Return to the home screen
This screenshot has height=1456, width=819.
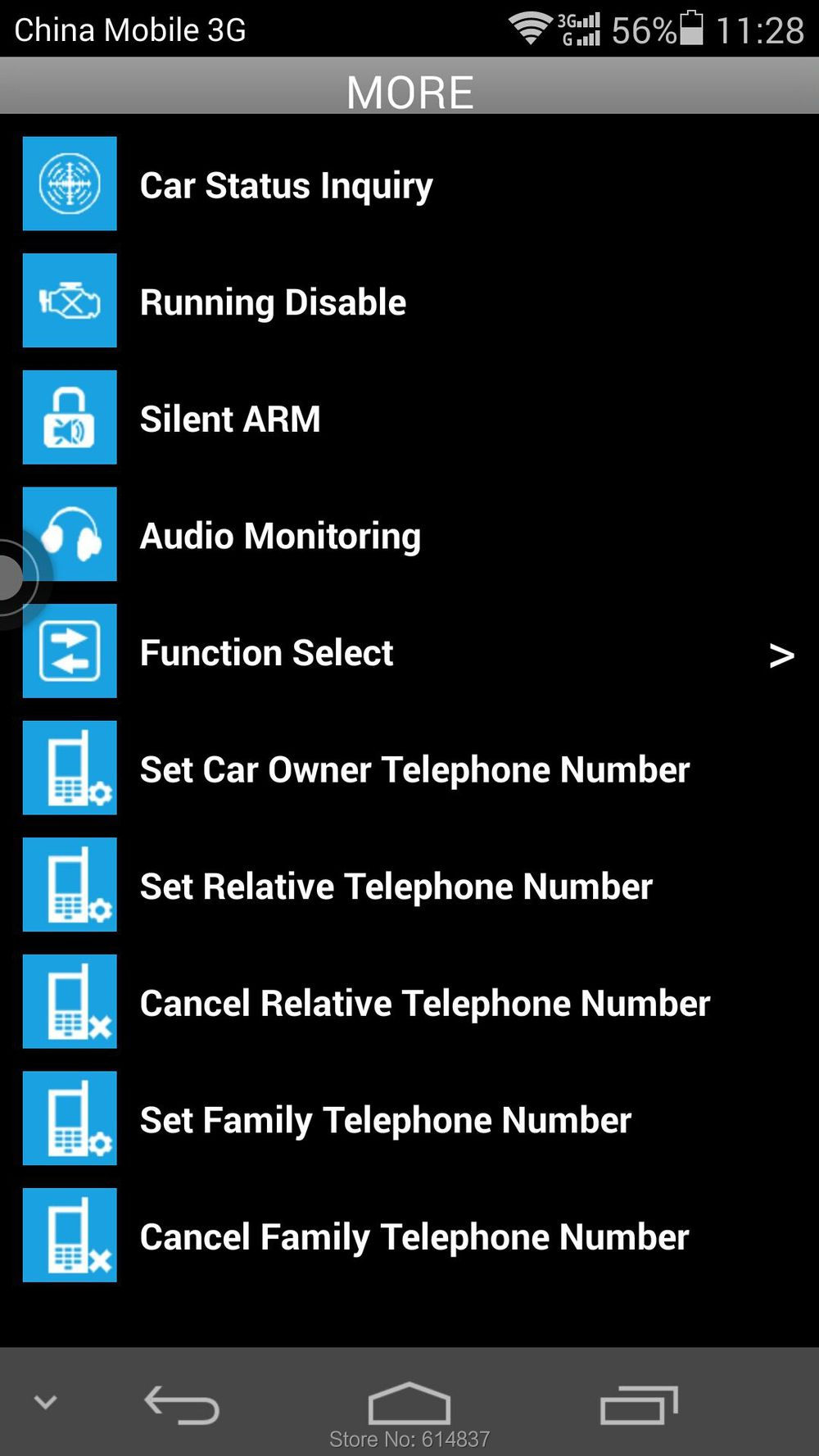click(x=409, y=1403)
